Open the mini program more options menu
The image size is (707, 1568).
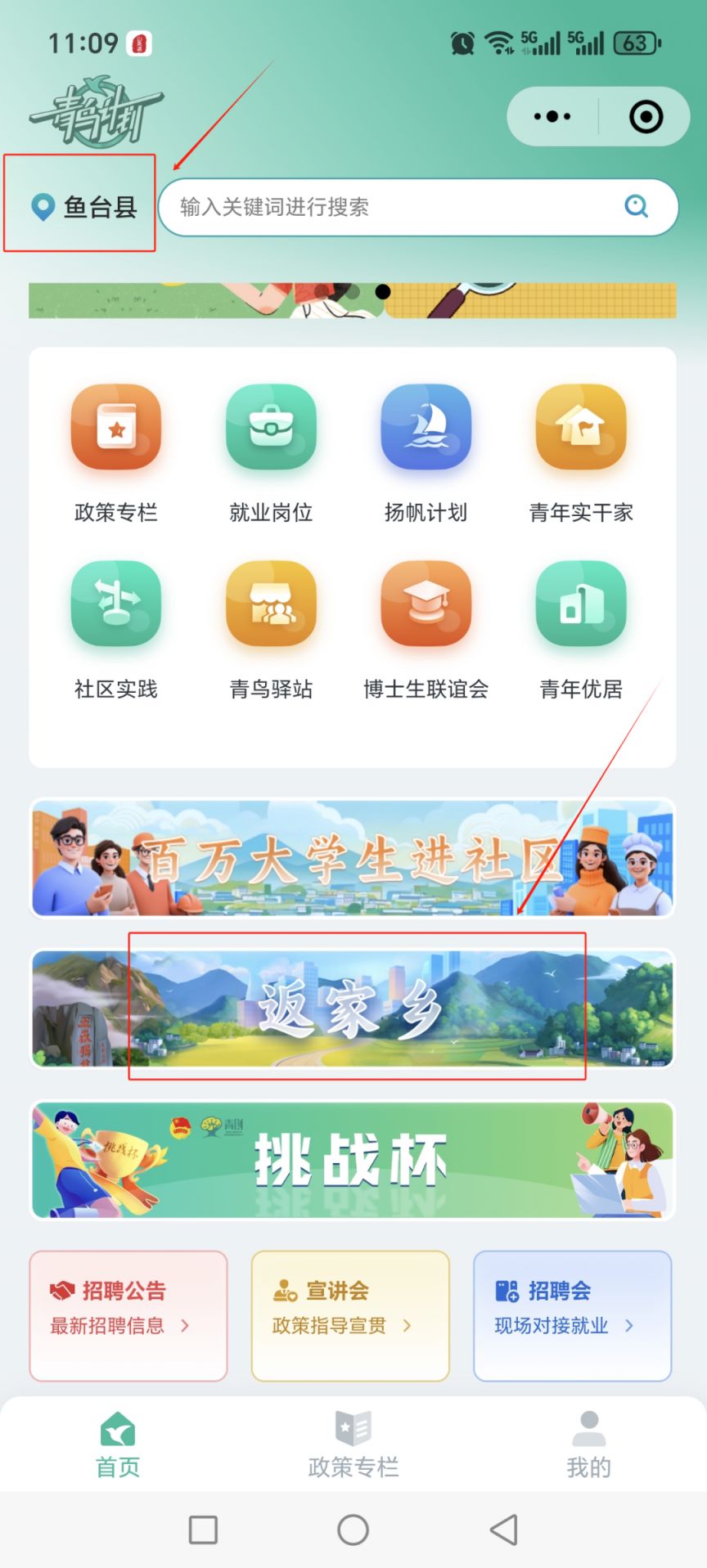pos(552,117)
